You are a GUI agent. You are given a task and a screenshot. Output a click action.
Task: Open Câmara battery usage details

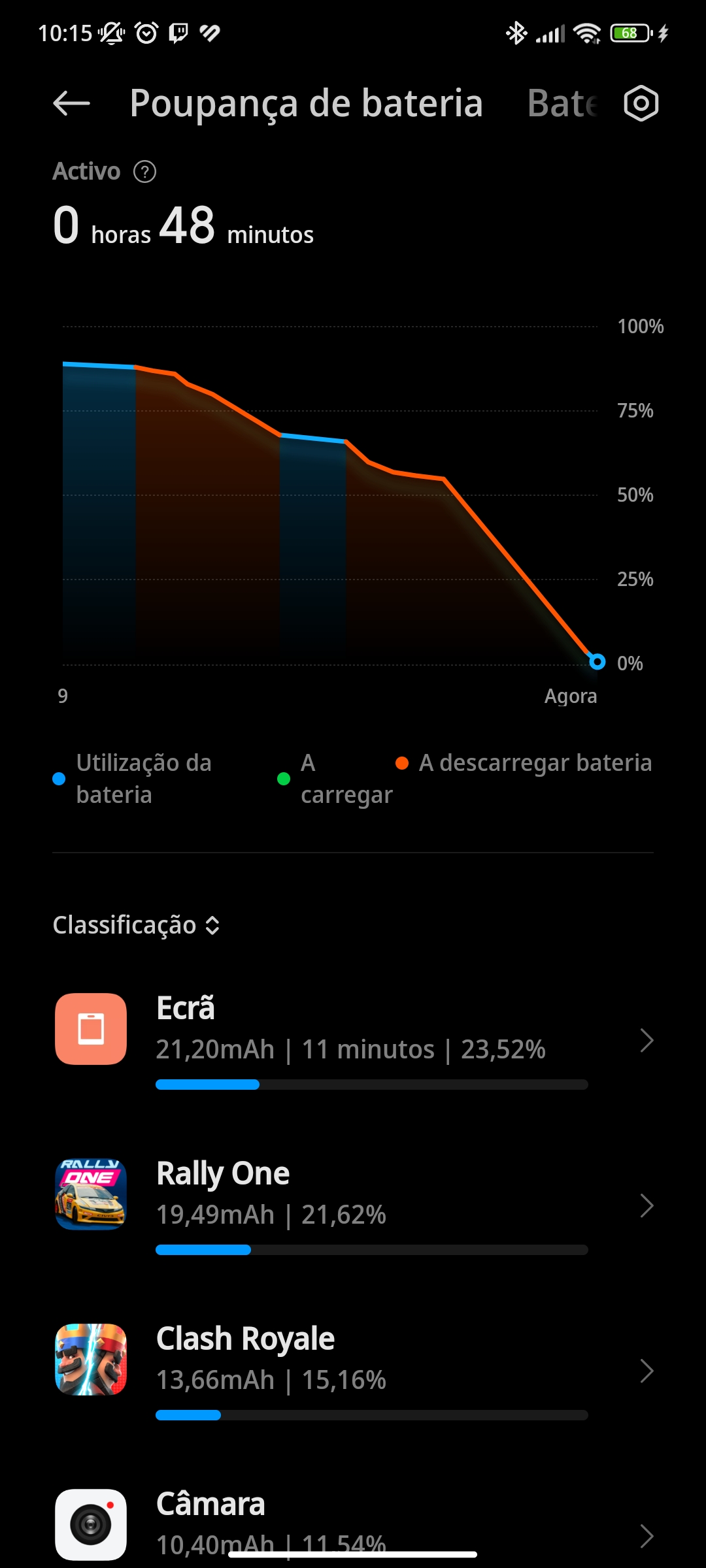coord(353,1526)
